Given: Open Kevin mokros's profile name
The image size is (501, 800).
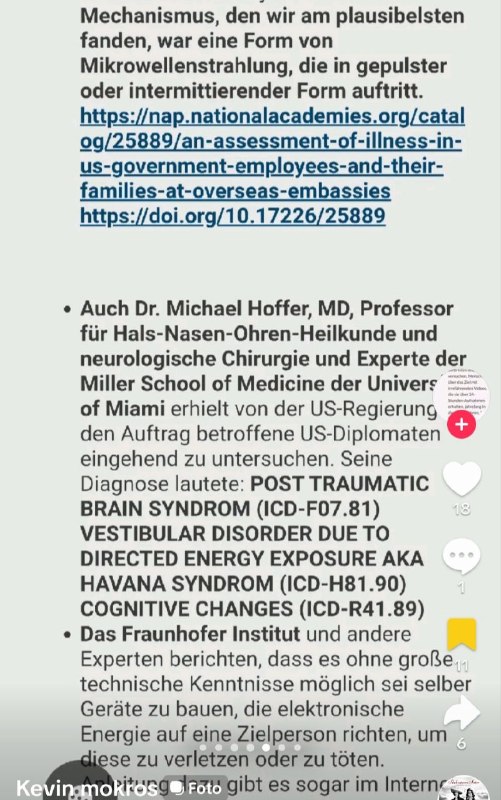Looking at the screenshot, I should pyautogui.click(x=86, y=788).
